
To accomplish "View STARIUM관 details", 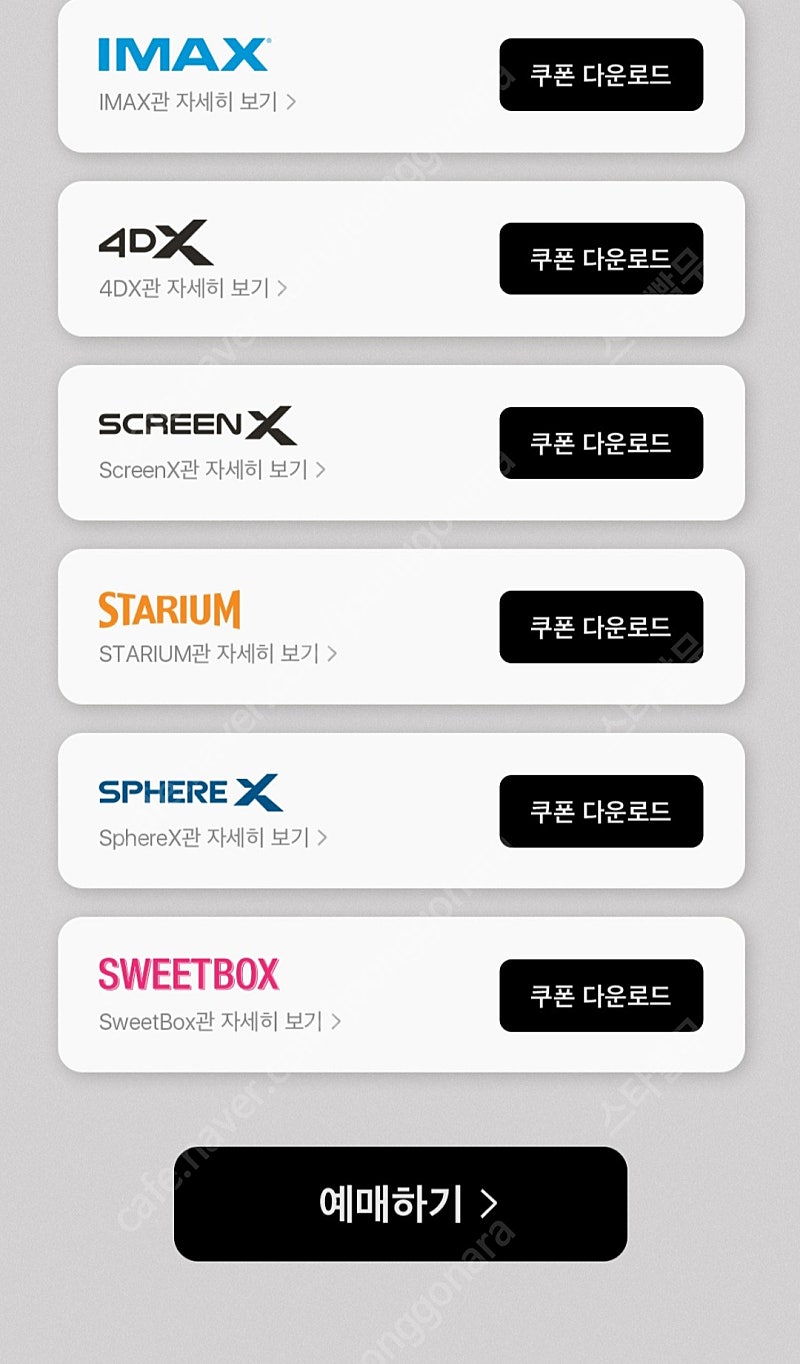I will (218, 654).
